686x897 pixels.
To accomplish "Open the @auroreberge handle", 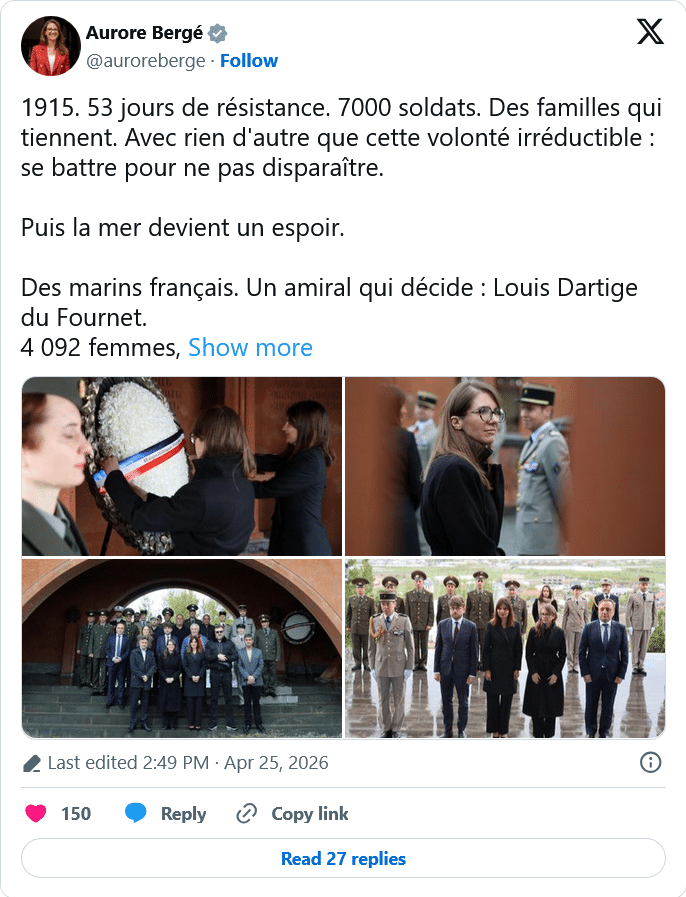I will 145,60.
